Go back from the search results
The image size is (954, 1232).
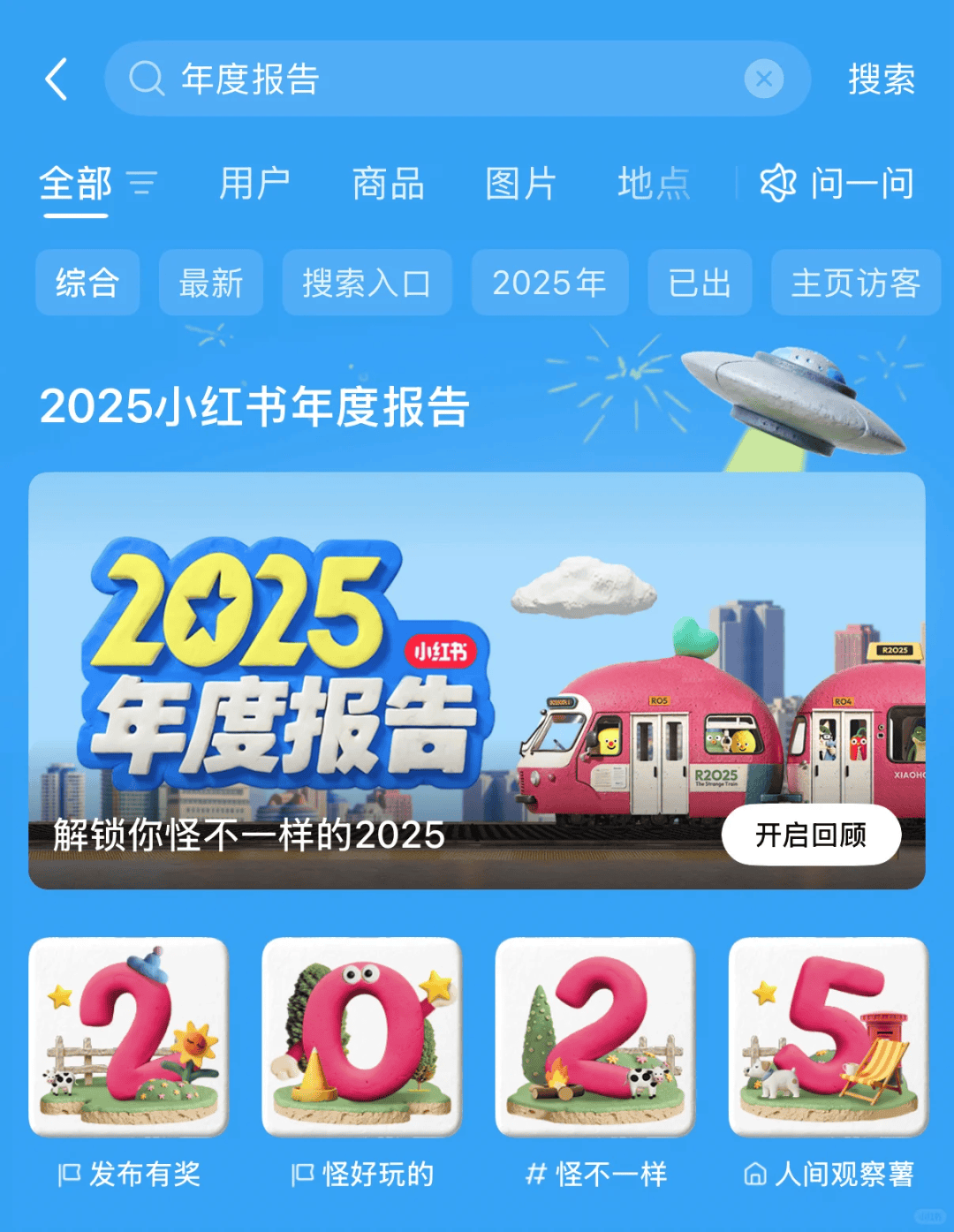click(57, 79)
